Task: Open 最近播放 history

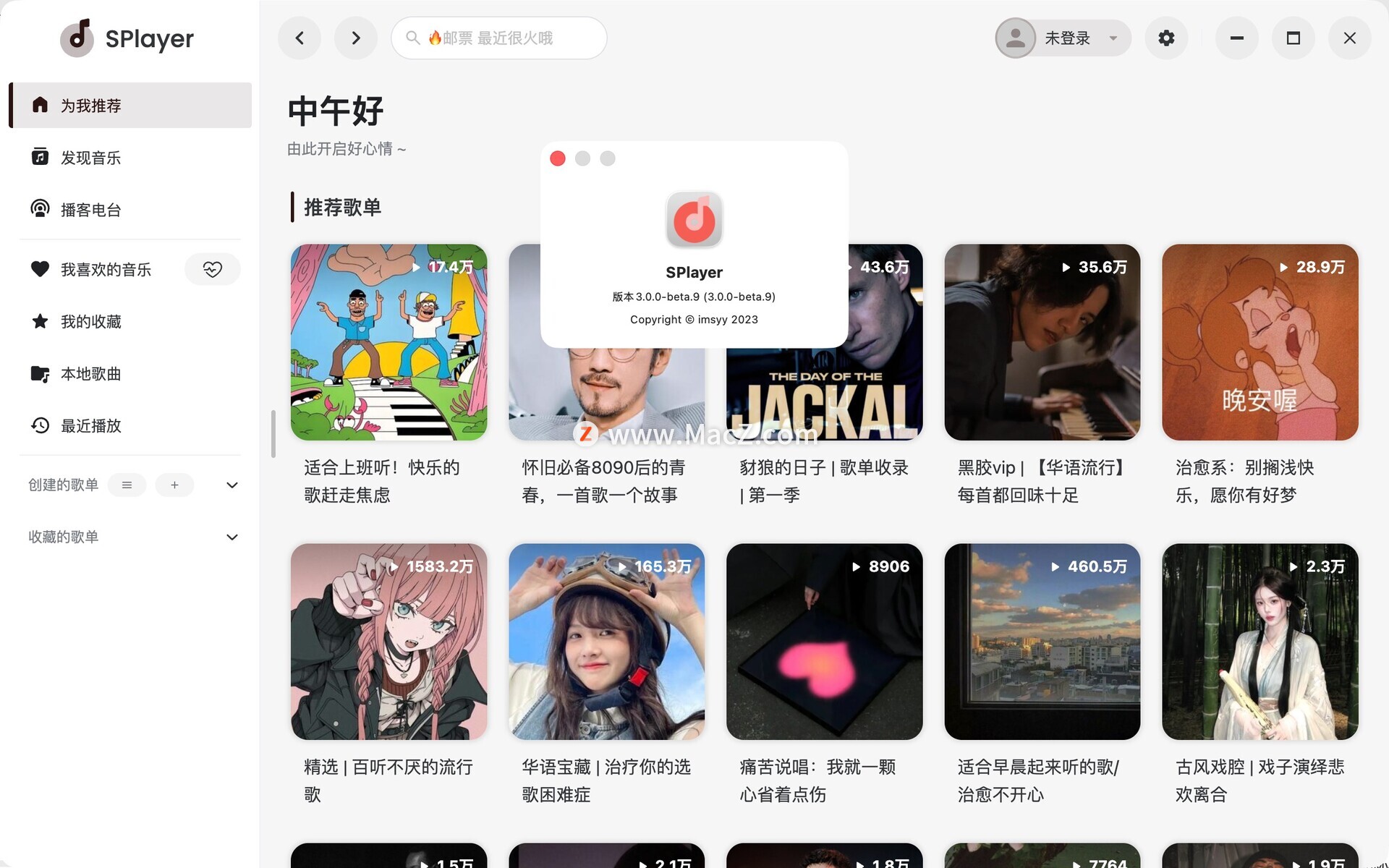Action: click(x=90, y=426)
